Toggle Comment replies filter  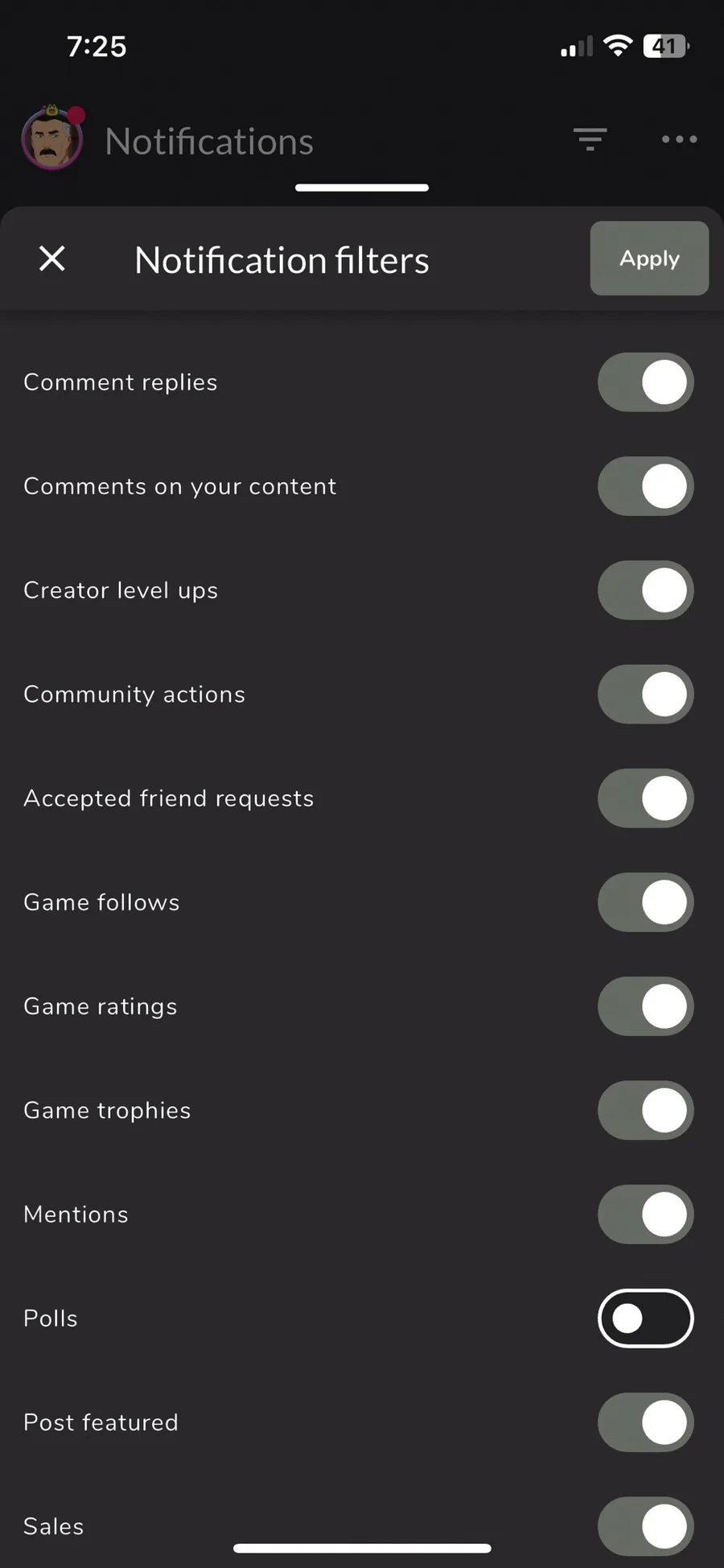coord(645,382)
